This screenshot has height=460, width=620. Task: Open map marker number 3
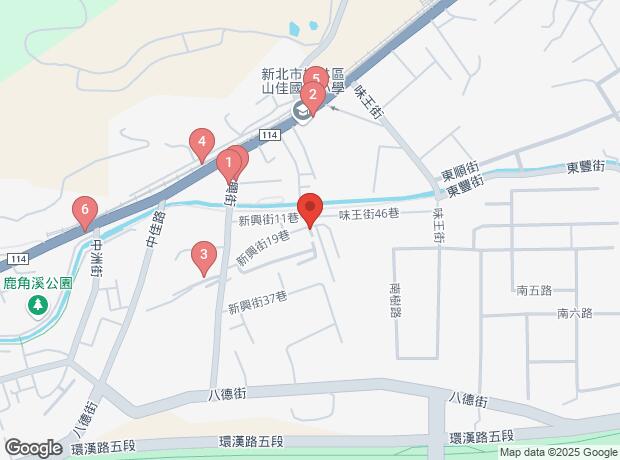tap(203, 255)
